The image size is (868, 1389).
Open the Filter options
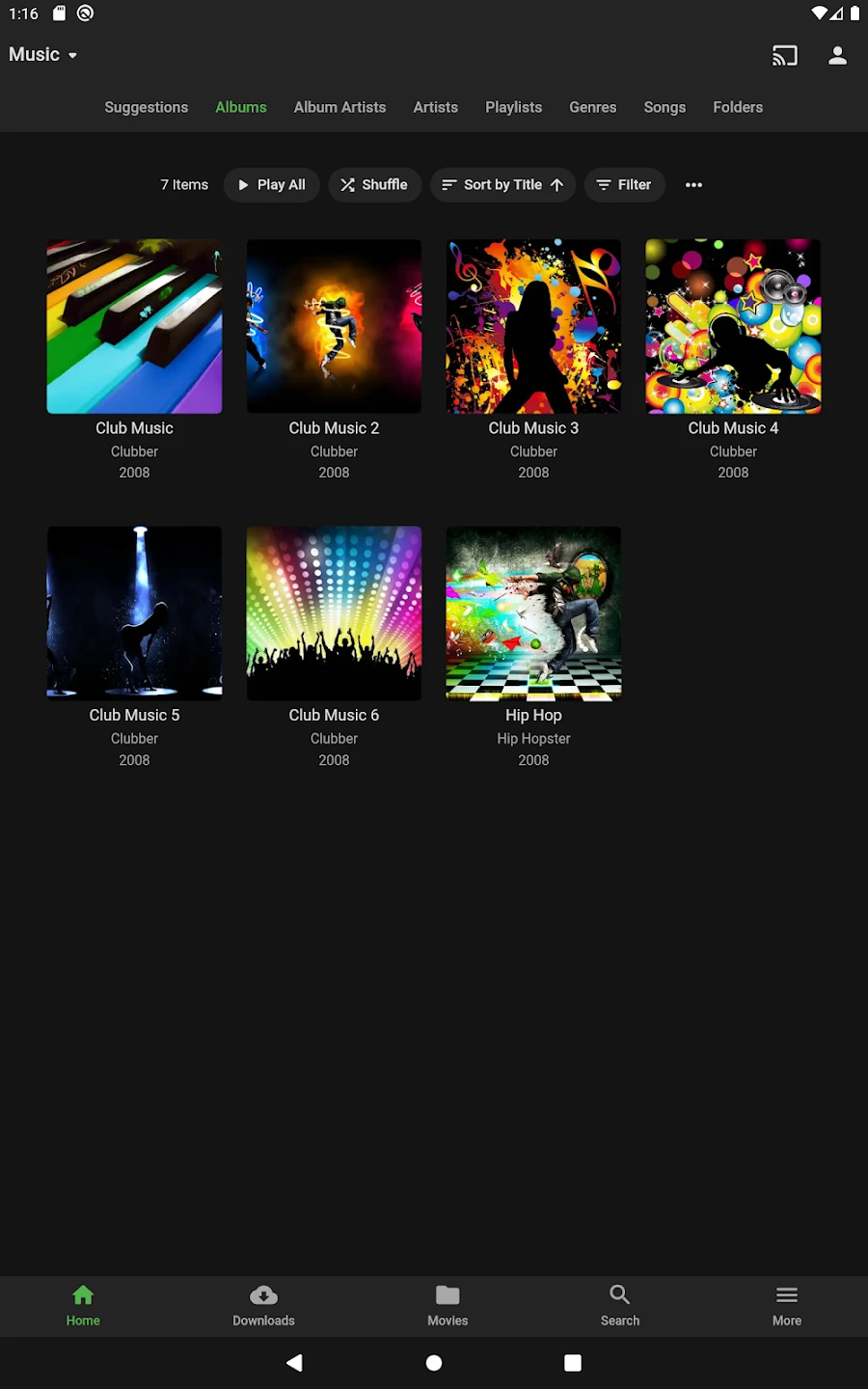624,184
